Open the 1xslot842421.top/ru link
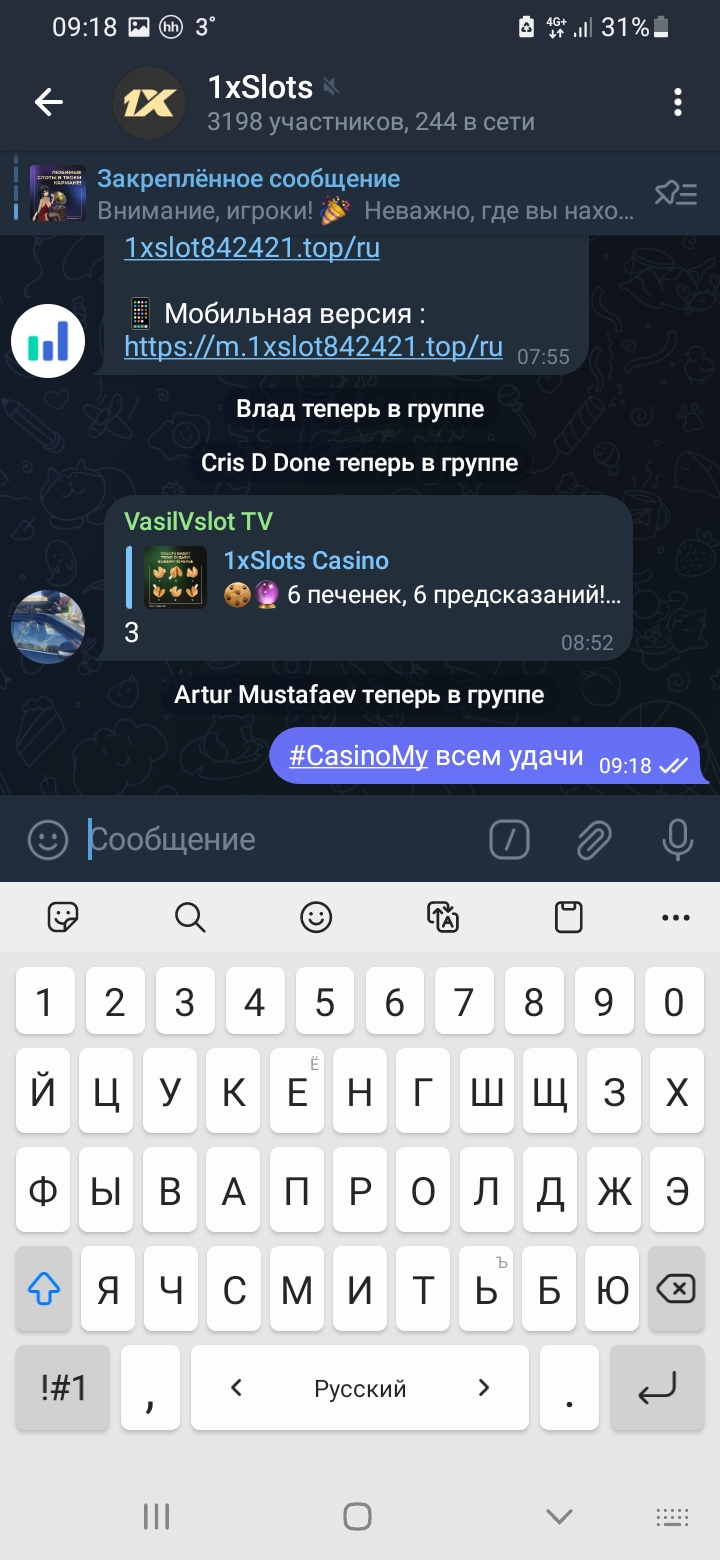720x1560 pixels. coord(251,248)
